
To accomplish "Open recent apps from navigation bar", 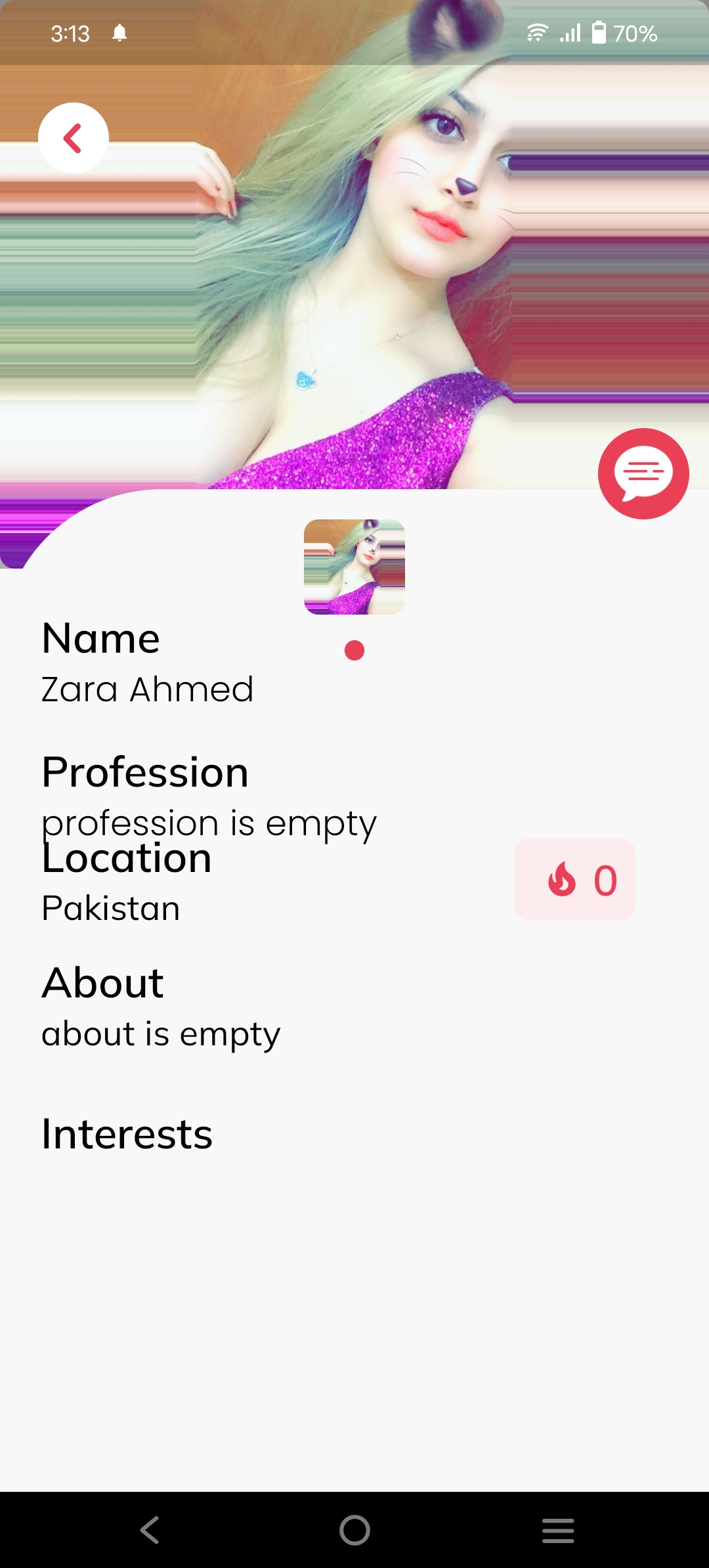I will click(x=558, y=1530).
